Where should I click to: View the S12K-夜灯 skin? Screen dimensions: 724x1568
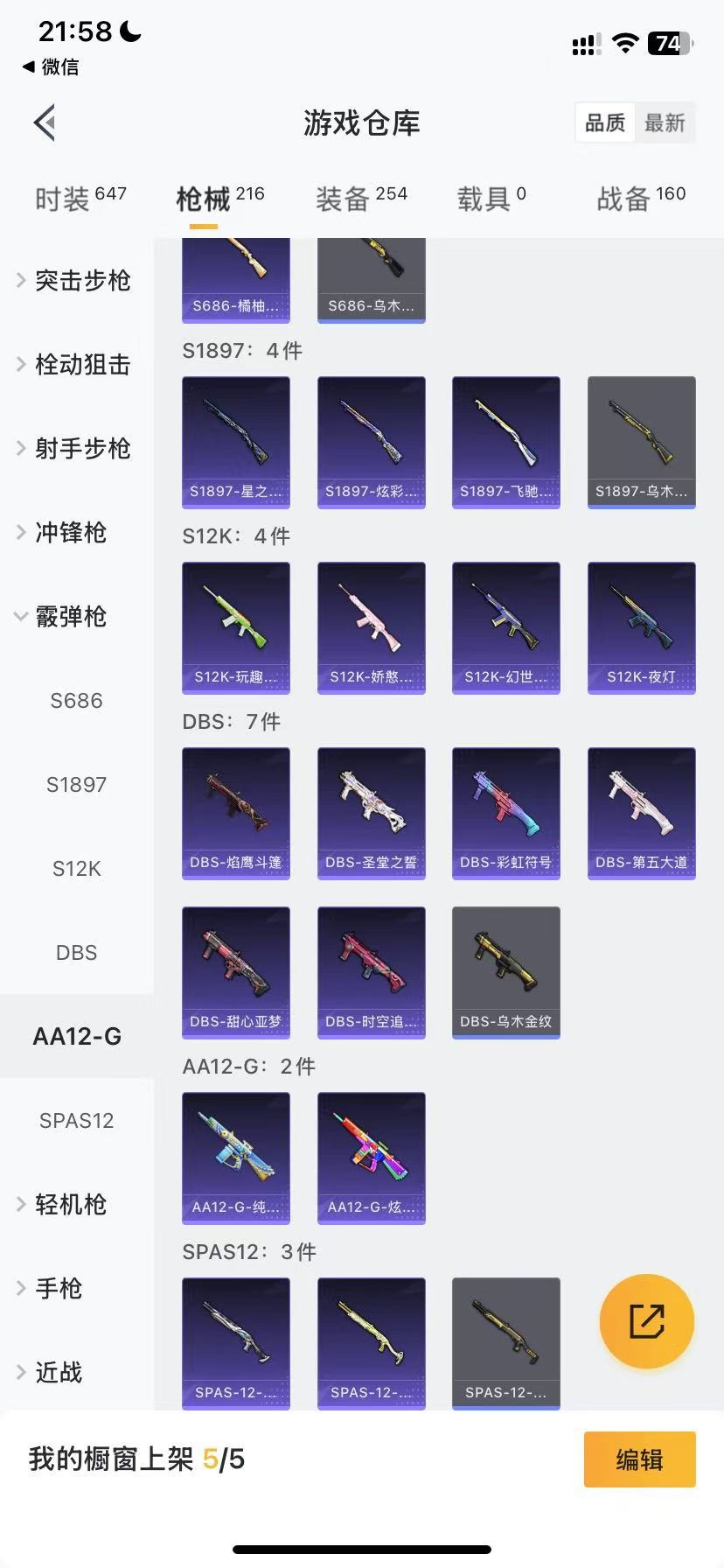641,627
